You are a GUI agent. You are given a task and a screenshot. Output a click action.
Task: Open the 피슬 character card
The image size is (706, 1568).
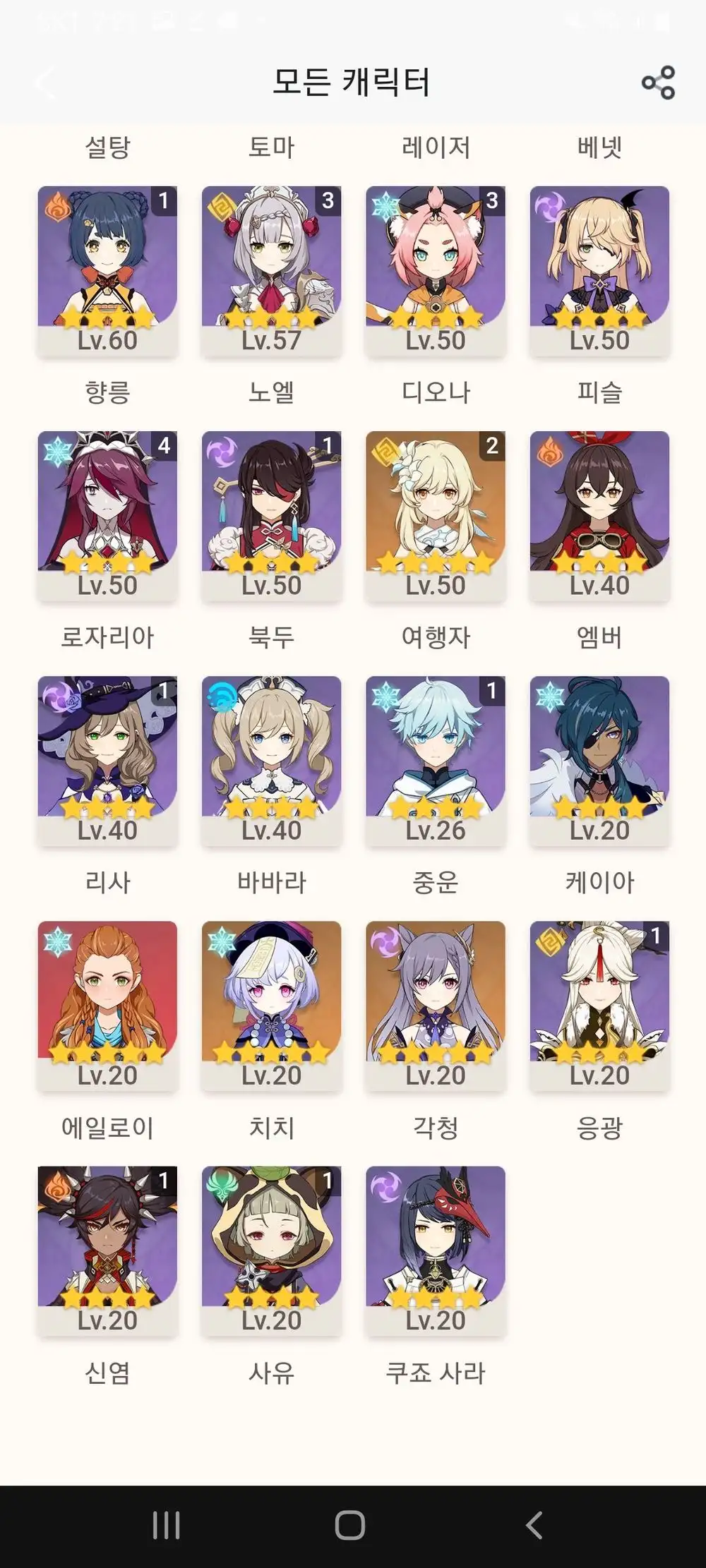tap(599, 271)
